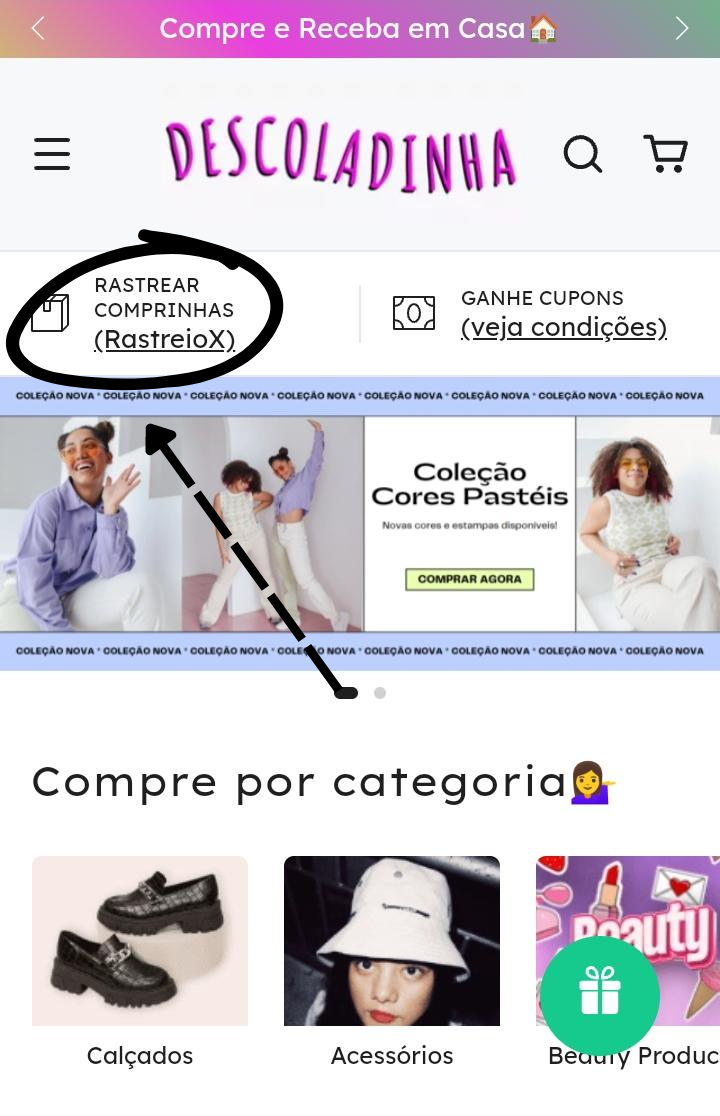This screenshot has width=720, height=1116.
Task: Select the second banner slide dot
Action: [380, 693]
